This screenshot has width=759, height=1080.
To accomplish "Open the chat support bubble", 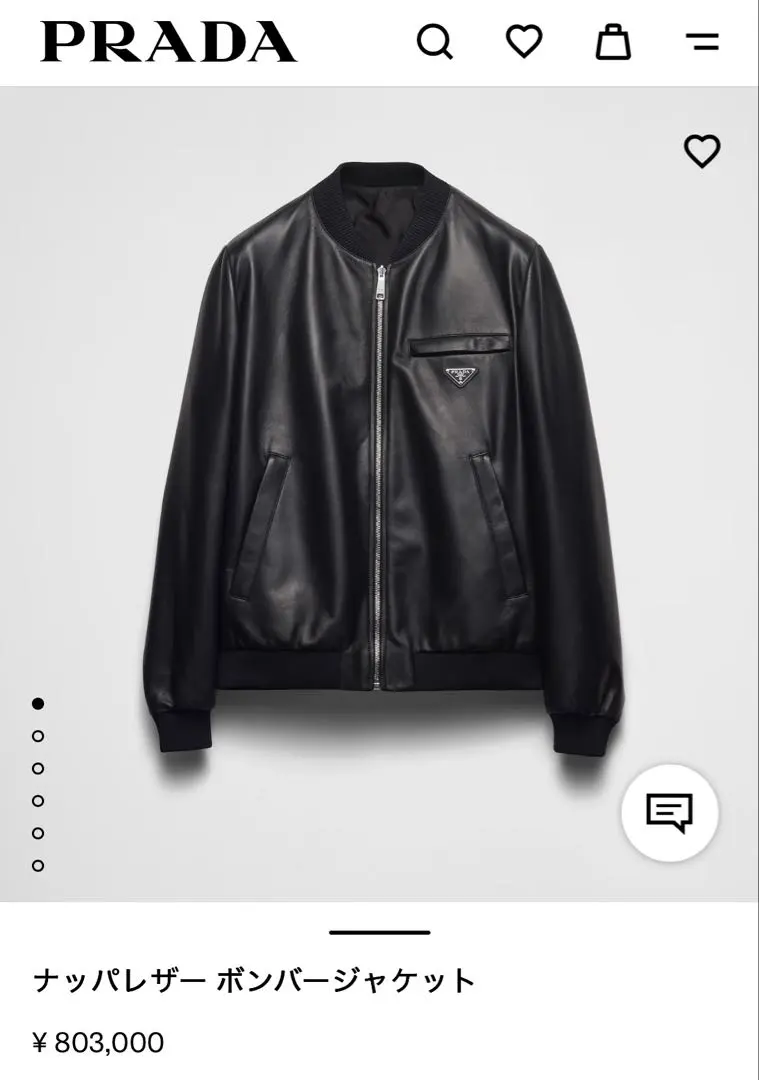I will [x=669, y=812].
